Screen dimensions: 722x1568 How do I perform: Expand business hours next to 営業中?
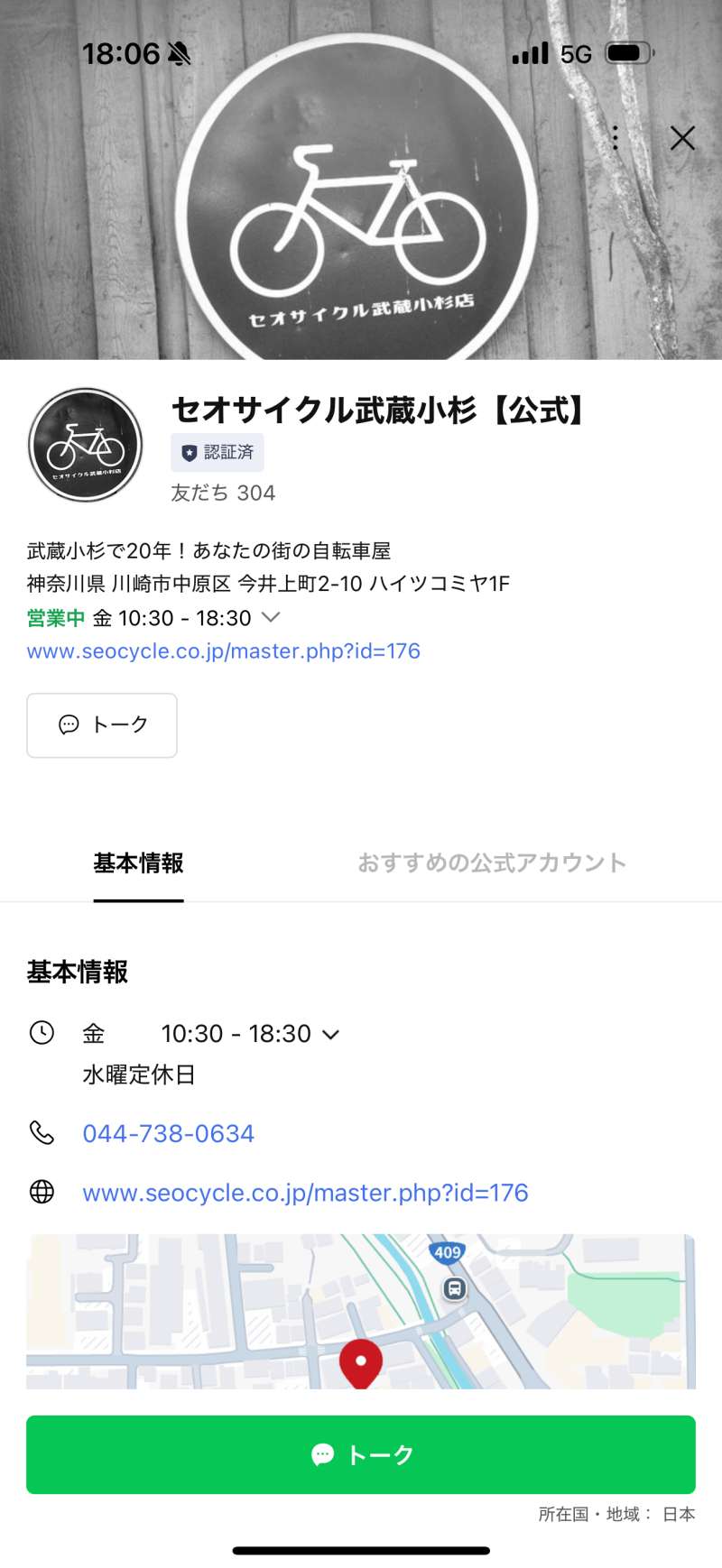(271, 618)
